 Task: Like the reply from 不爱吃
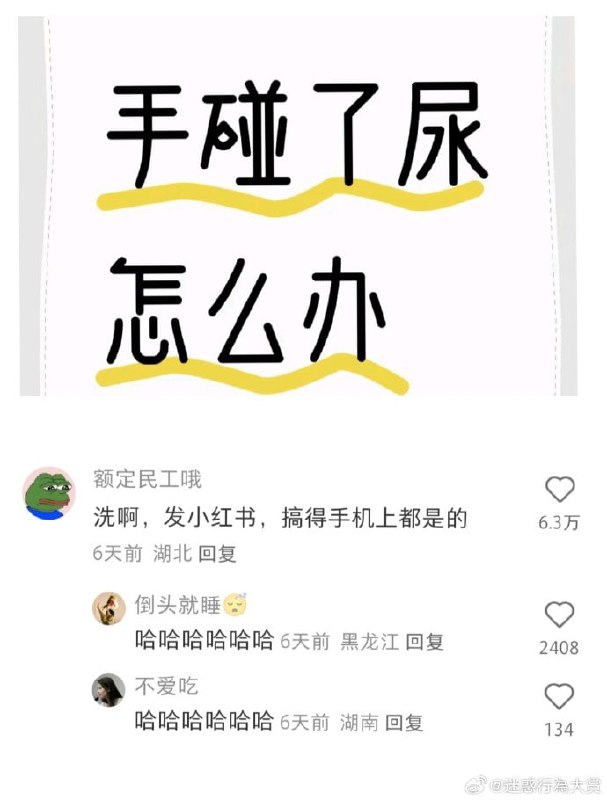click(x=559, y=696)
